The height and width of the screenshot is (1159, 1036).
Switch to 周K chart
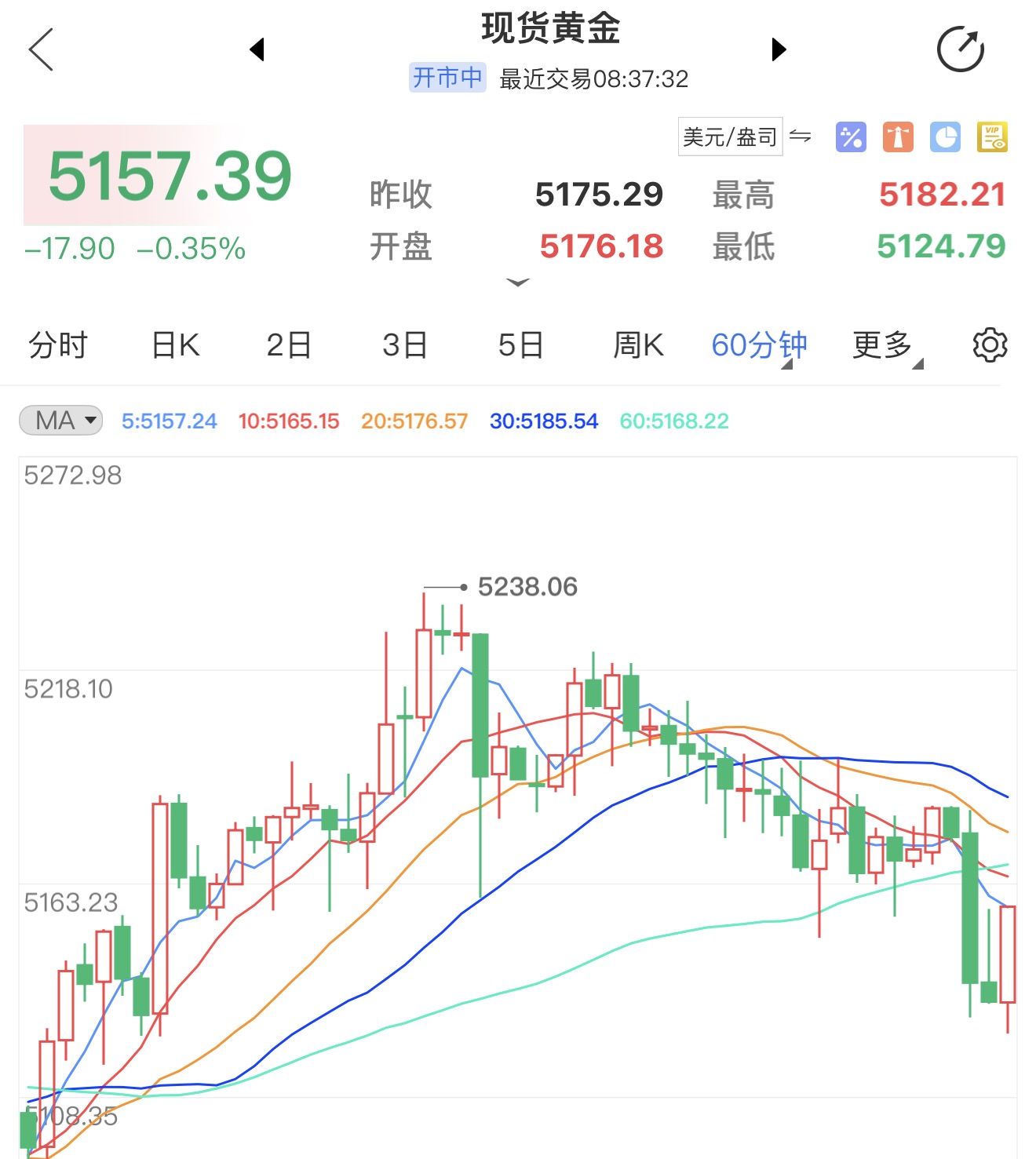pos(638,345)
